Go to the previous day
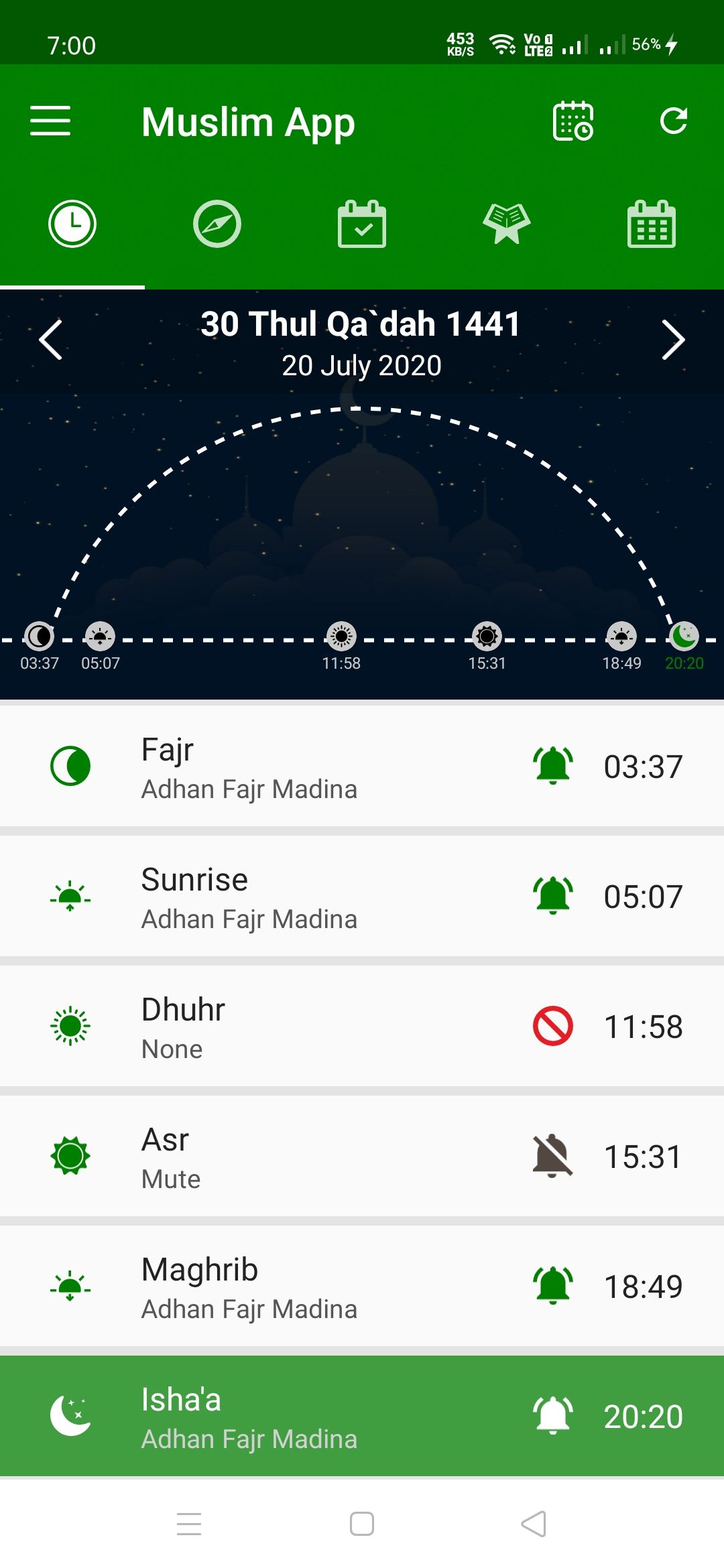Screen dimensions: 724x1568 coord(51,340)
